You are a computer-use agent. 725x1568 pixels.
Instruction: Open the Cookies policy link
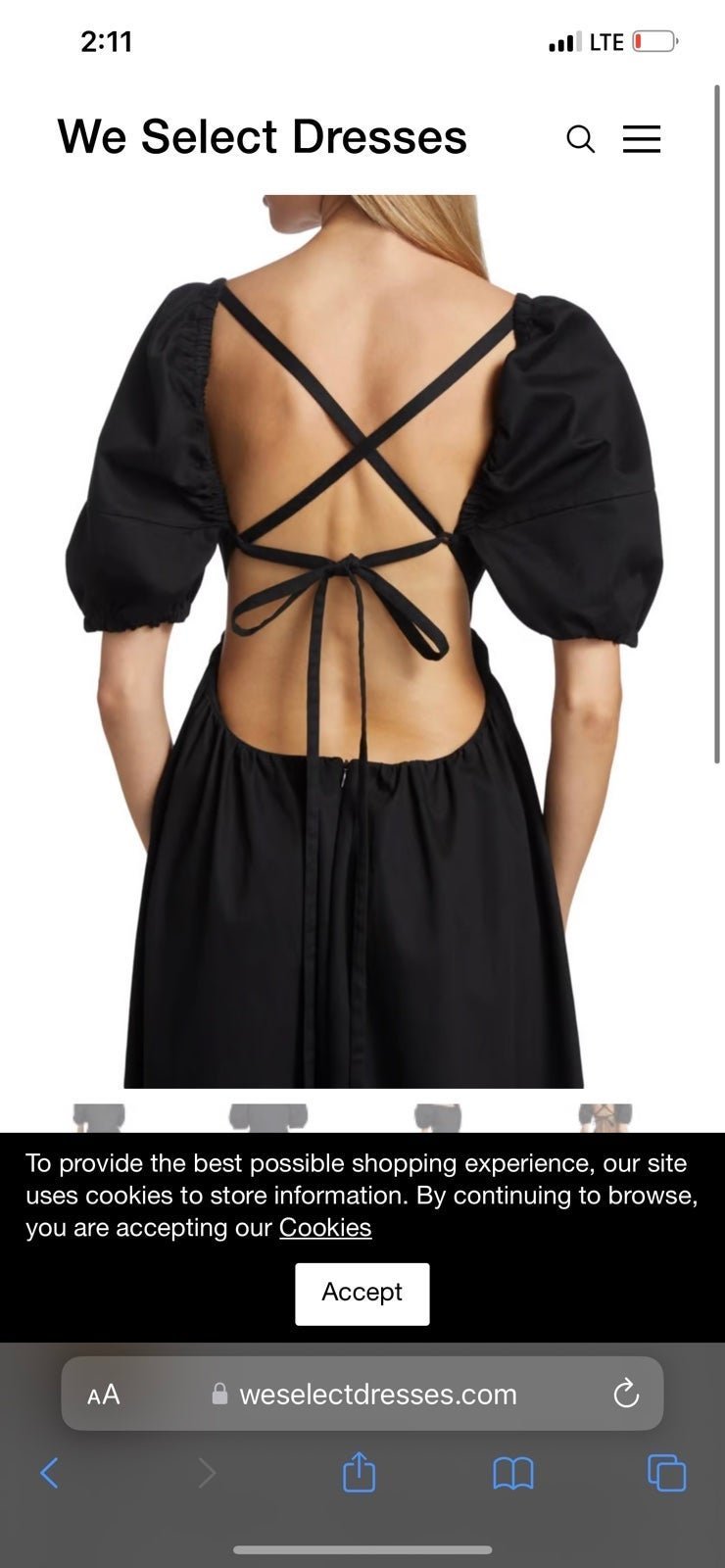(325, 1228)
